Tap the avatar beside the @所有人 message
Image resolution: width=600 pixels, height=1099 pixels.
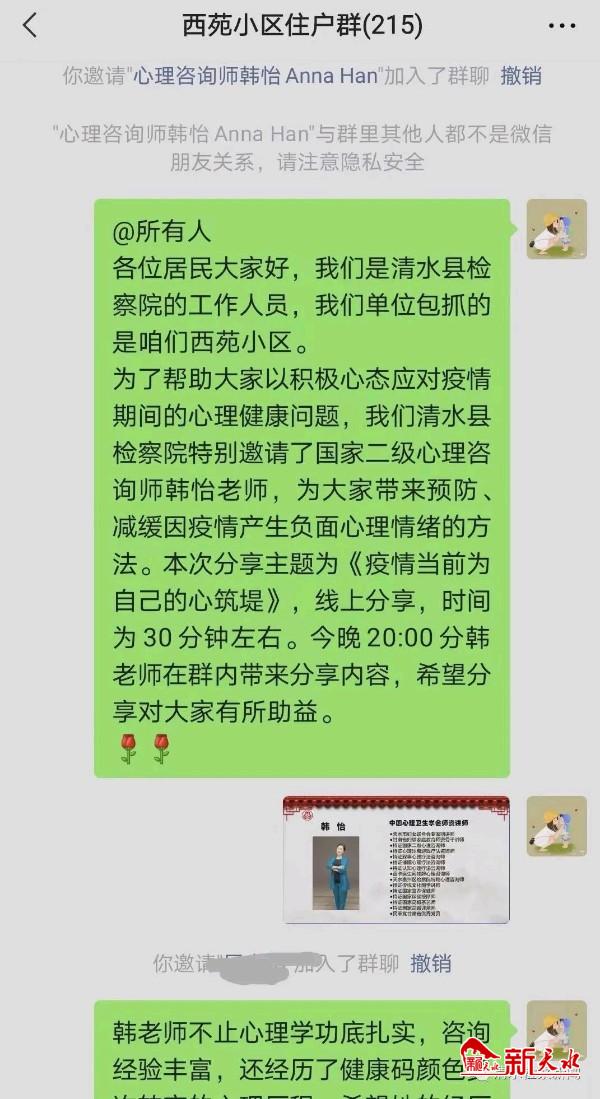tap(556, 229)
